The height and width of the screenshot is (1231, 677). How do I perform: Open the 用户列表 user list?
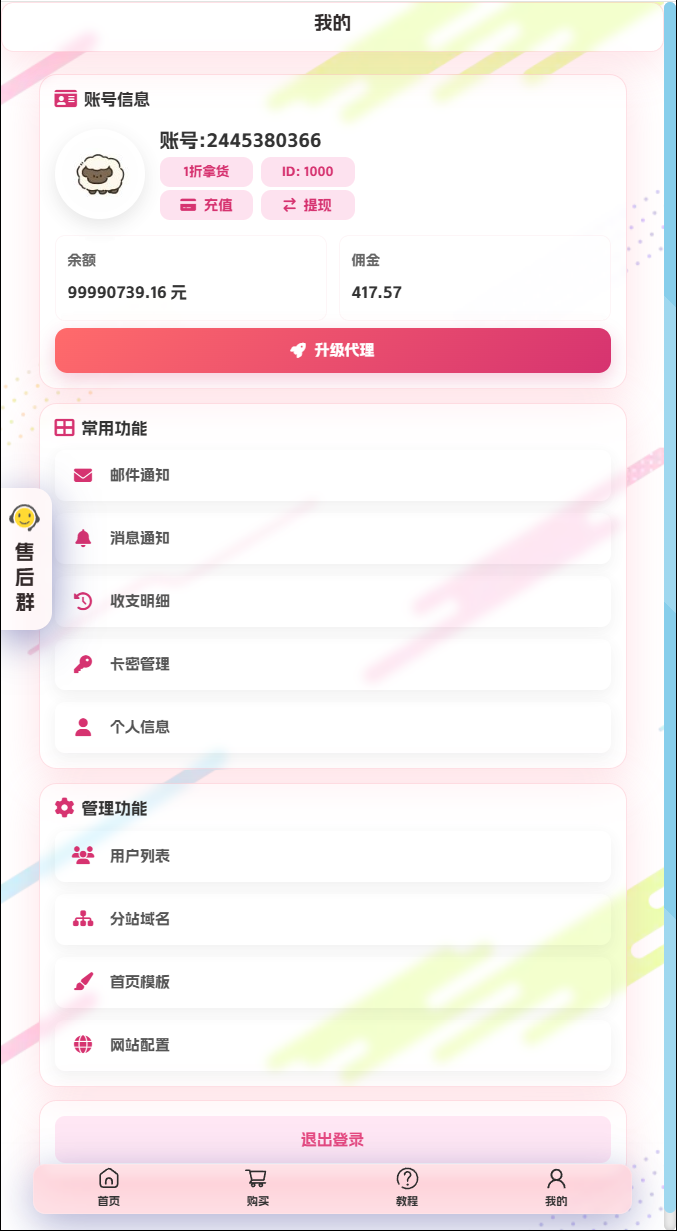[x=332, y=856]
